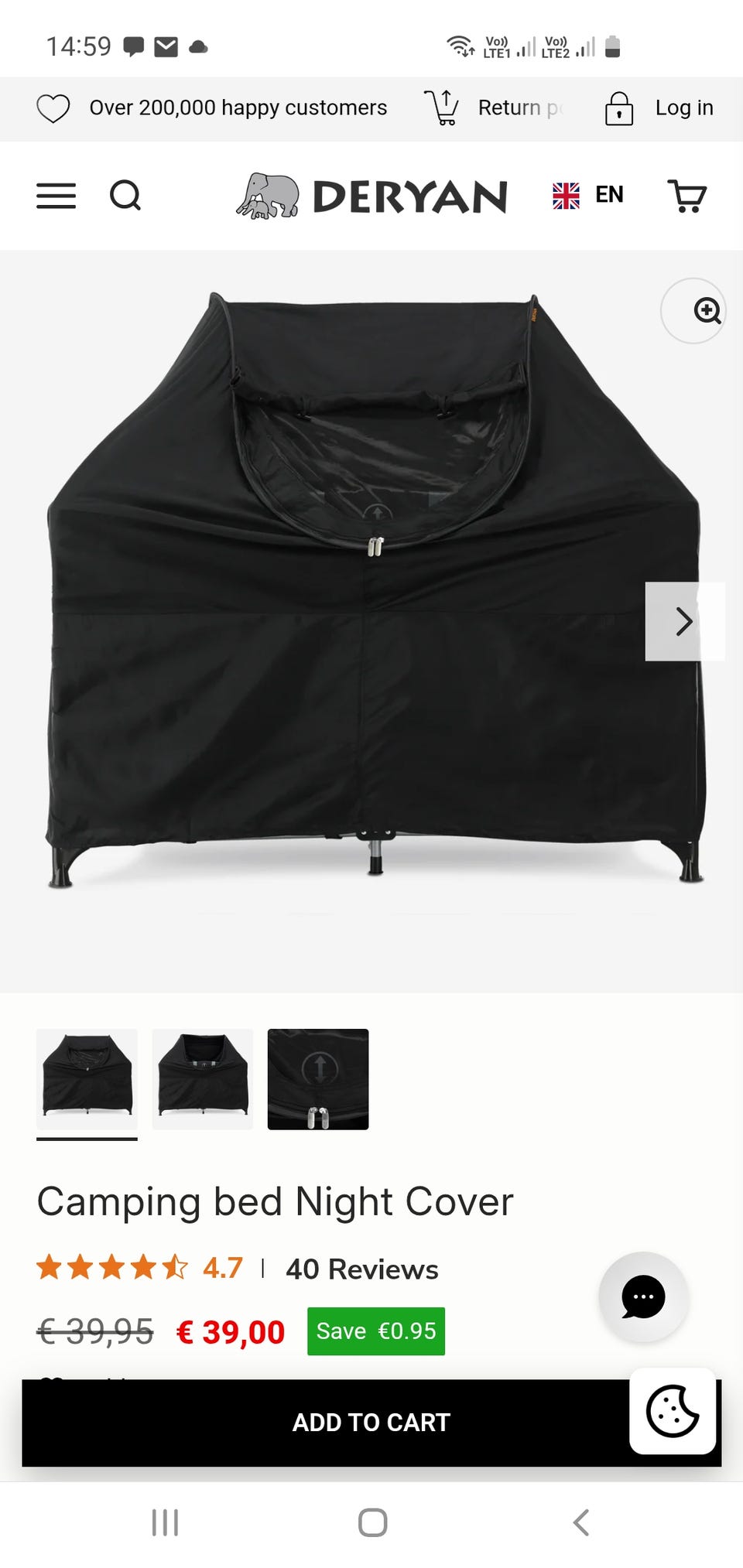Go to the Deryan home logo
Screen dimensions: 743x1568
(372, 196)
